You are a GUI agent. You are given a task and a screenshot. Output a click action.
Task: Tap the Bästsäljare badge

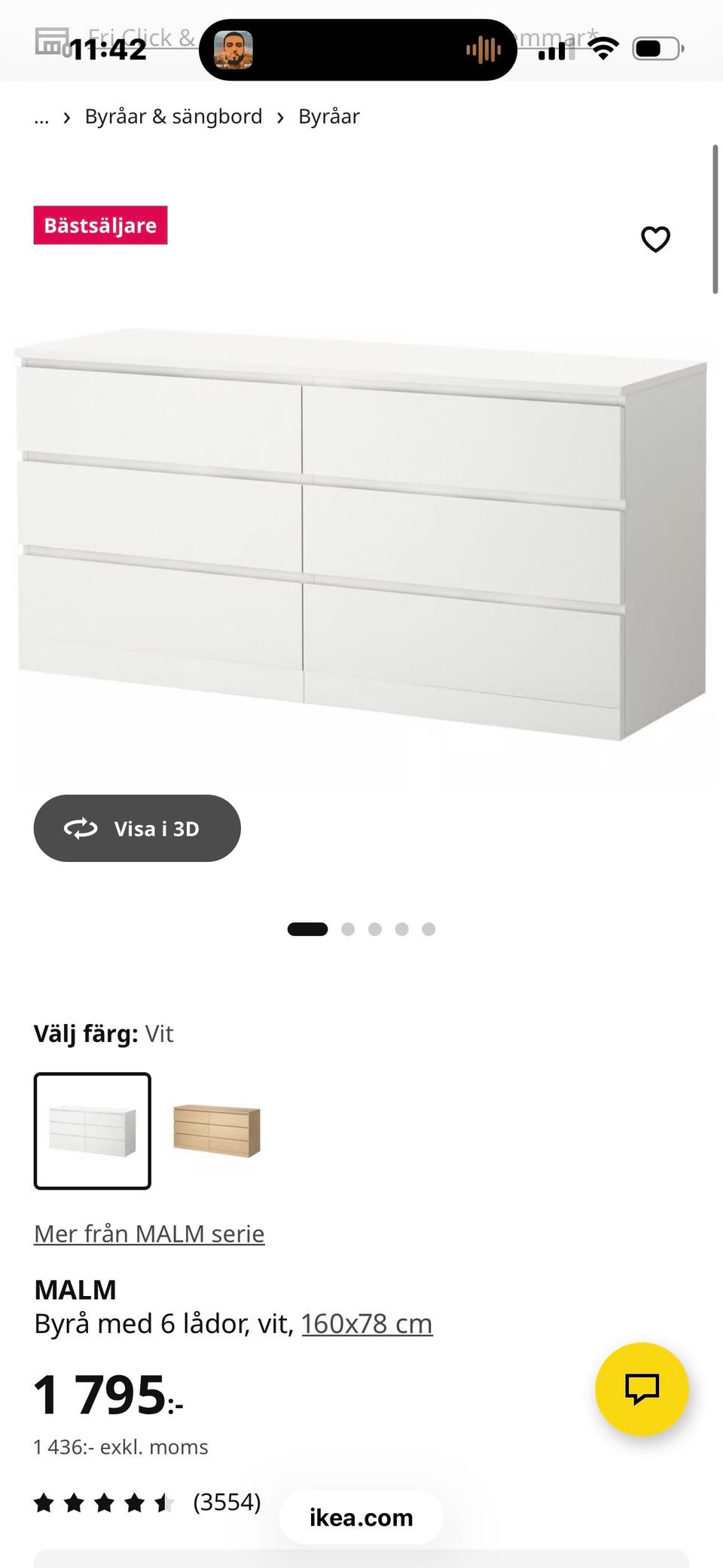[x=100, y=225]
